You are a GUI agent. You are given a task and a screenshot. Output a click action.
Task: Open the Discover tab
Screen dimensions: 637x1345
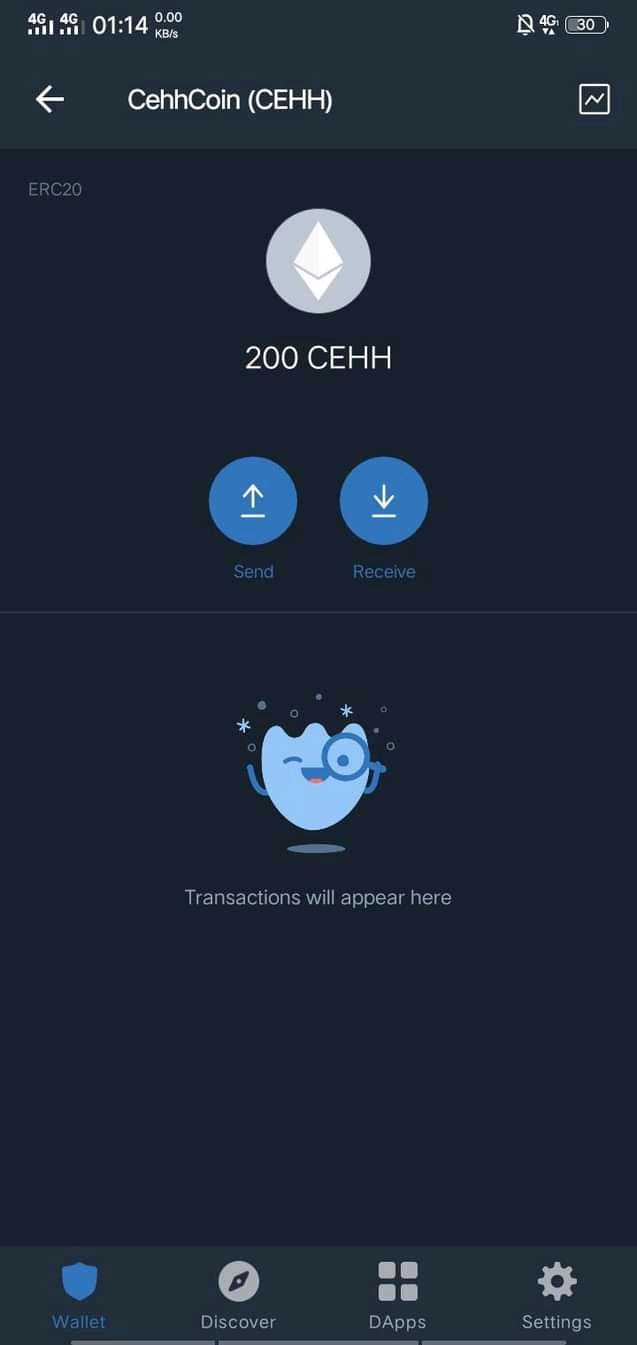pos(238,1294)
